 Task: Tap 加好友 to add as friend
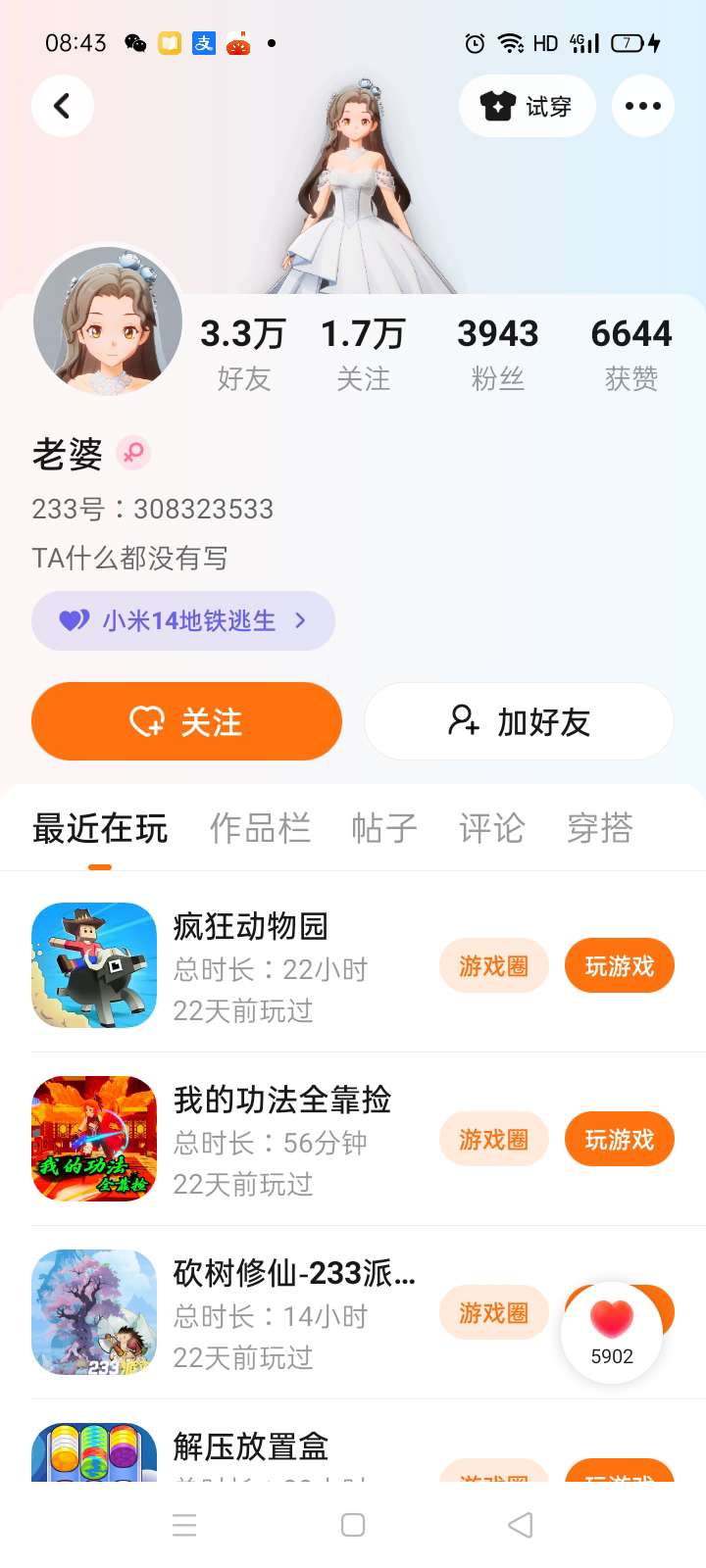518,721
